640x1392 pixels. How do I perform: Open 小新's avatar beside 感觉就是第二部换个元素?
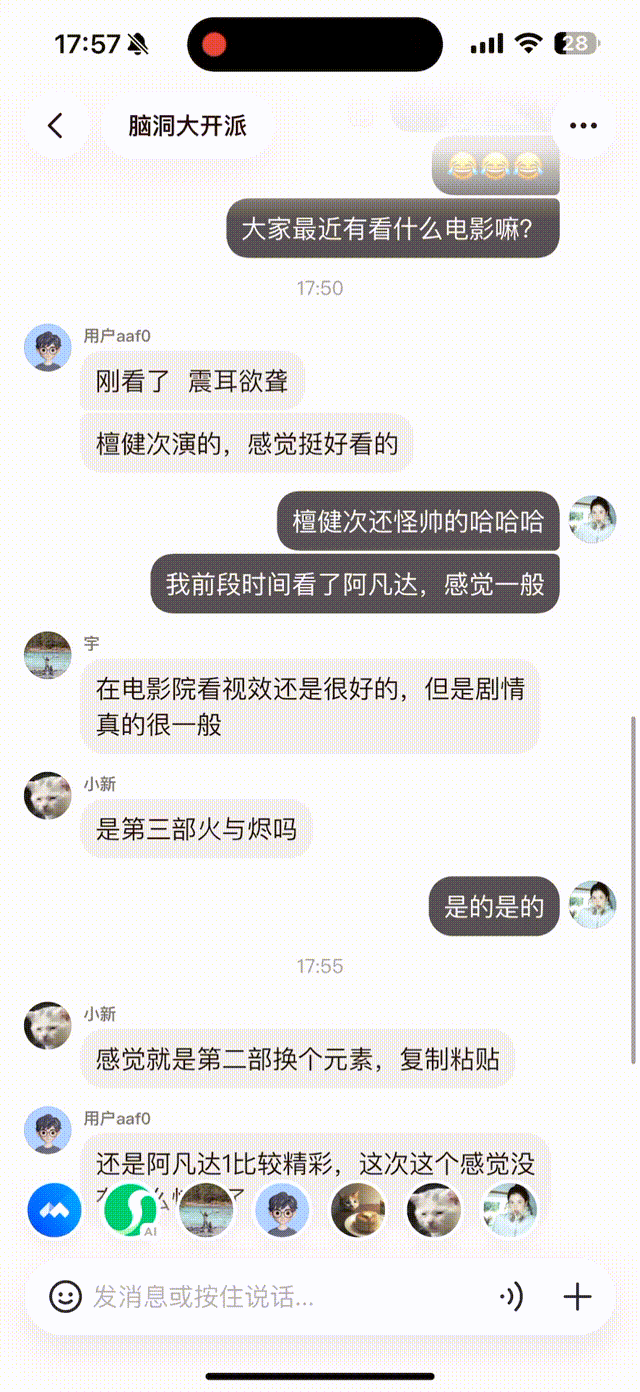(x=47, y=1026)
